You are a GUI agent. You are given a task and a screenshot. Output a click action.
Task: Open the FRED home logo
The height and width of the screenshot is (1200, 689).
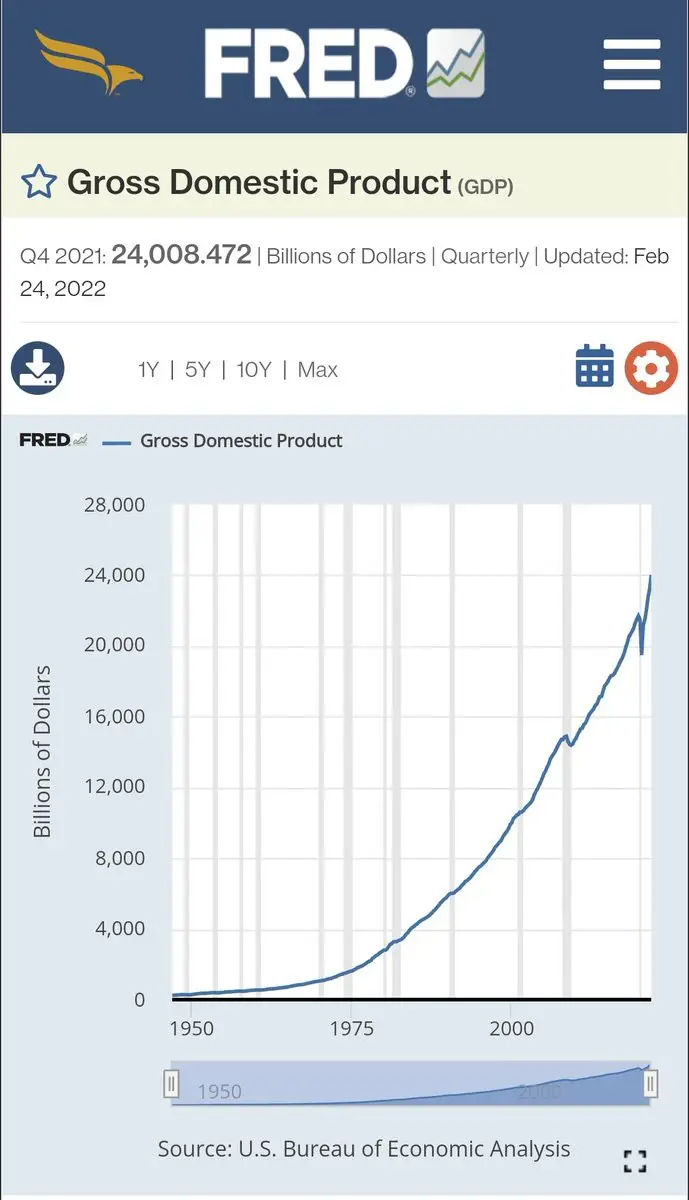point(345,64)
